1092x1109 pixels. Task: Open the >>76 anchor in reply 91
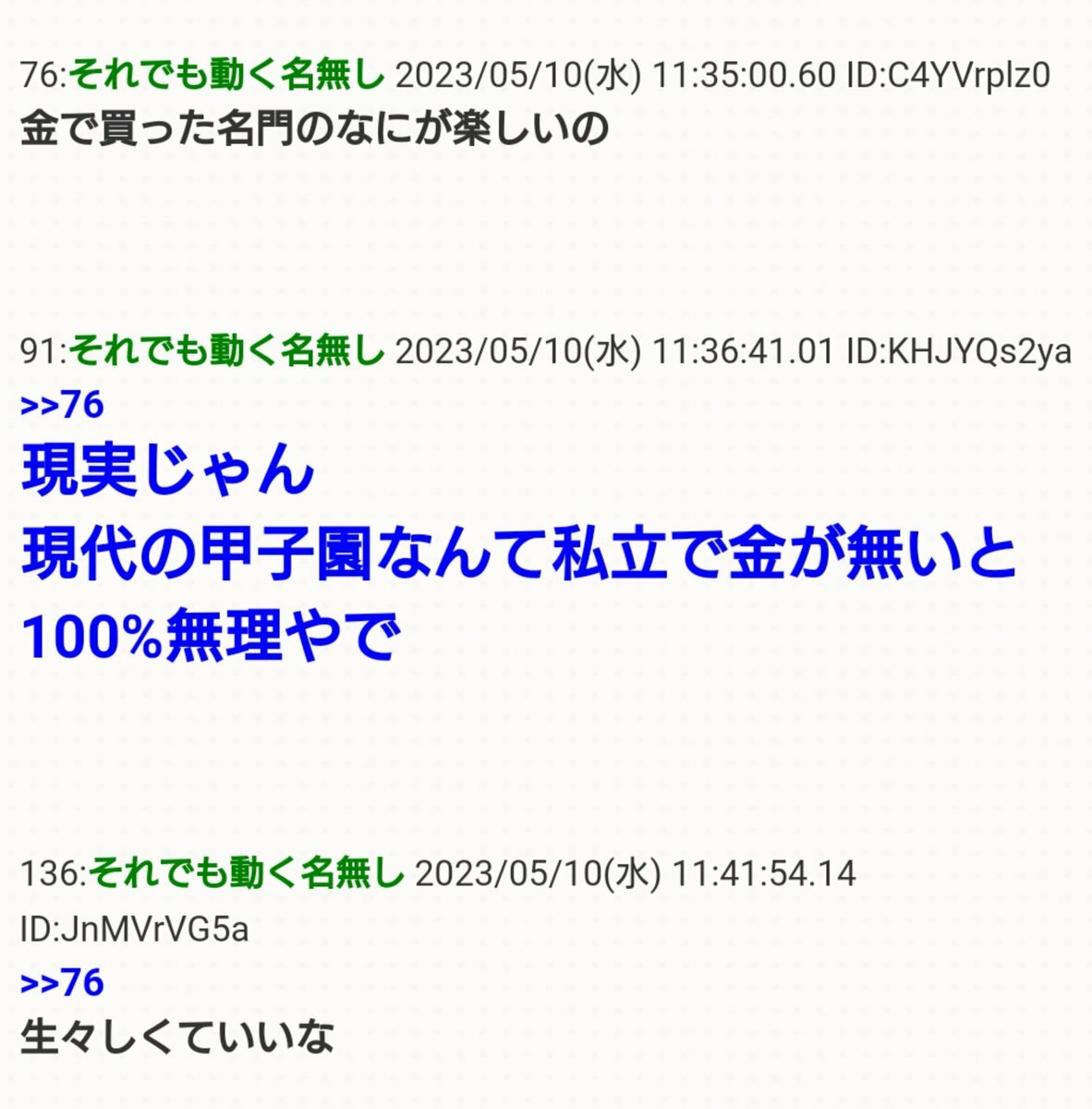tap(62, 405)
